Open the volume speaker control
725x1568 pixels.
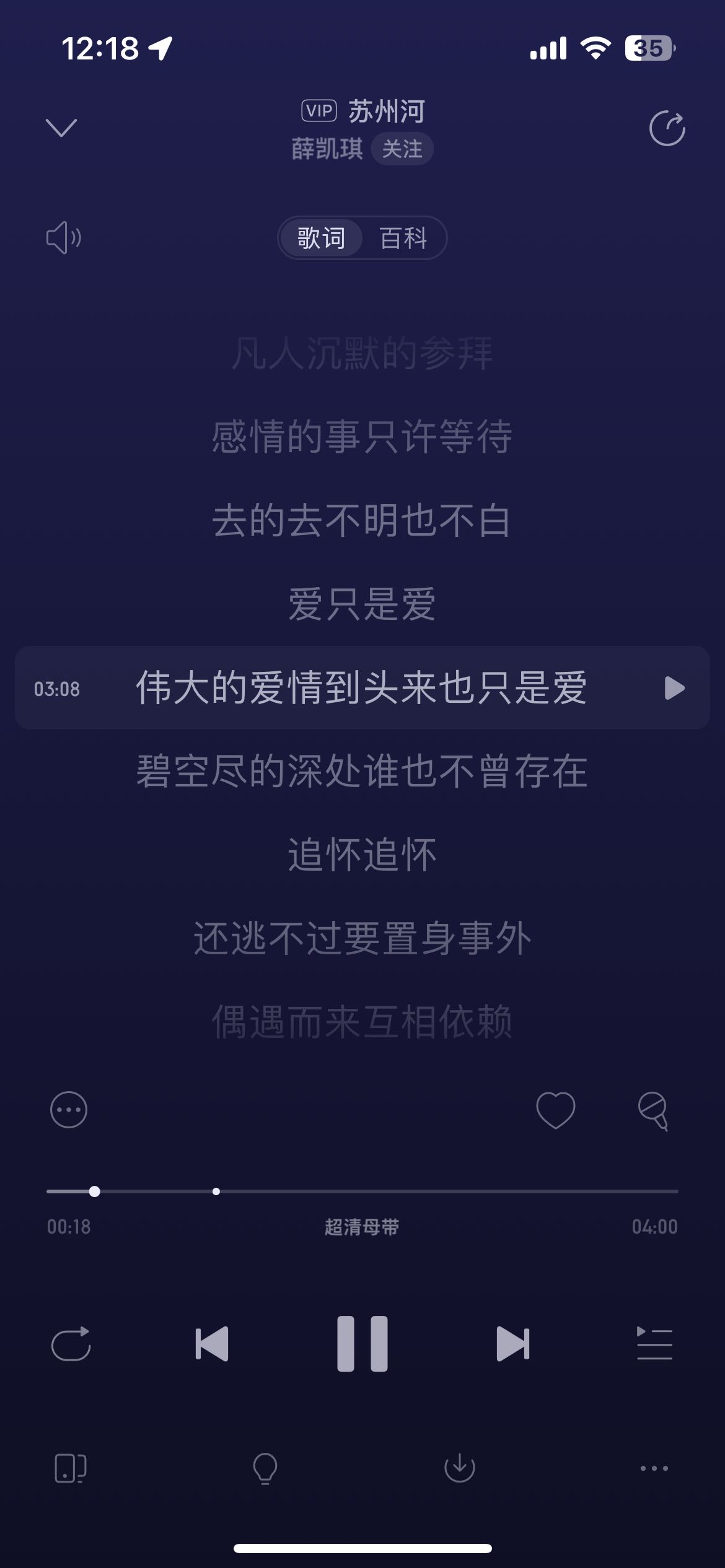tap(64, 238)
